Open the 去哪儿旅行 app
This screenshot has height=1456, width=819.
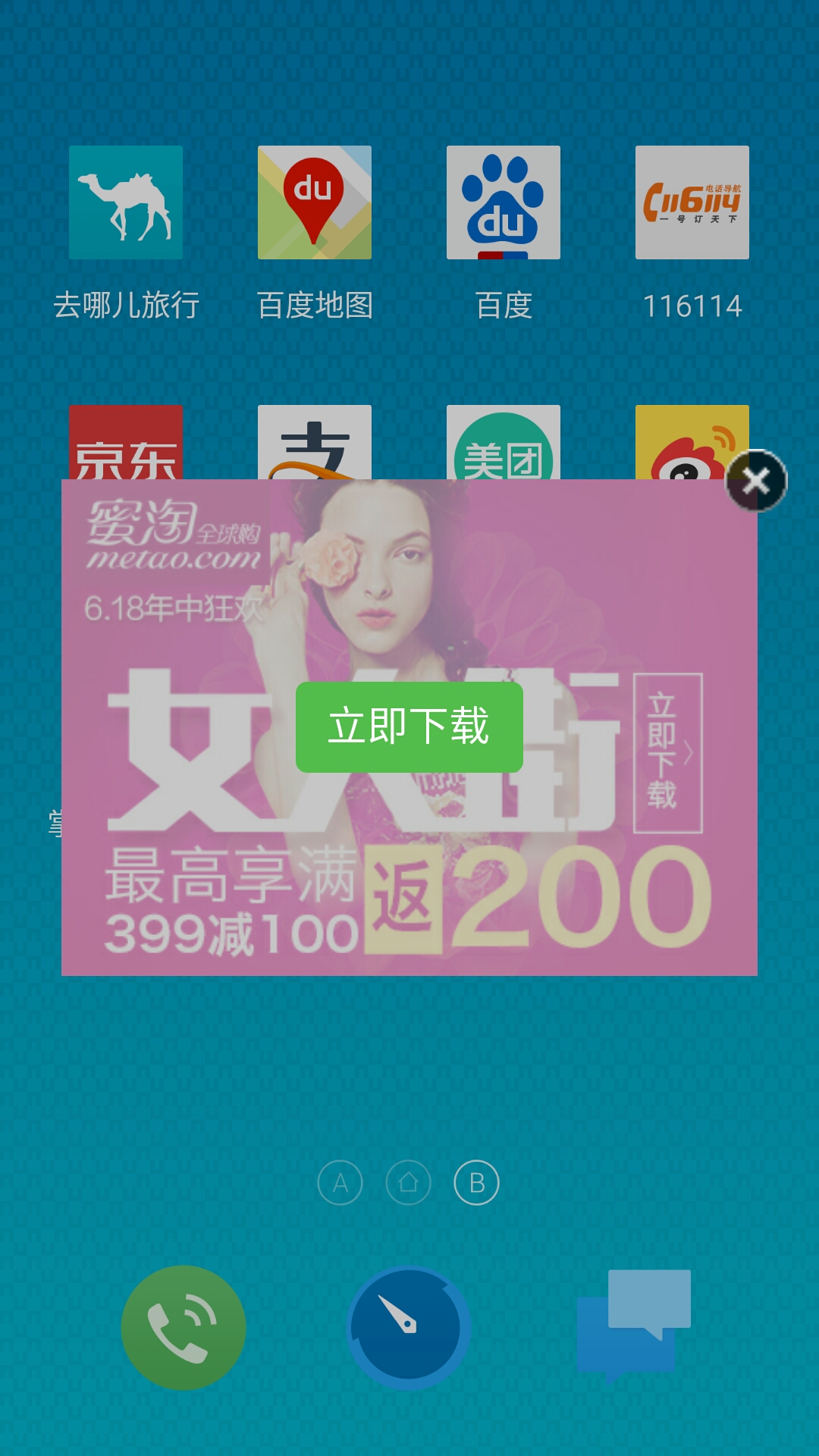click(126, 202)
